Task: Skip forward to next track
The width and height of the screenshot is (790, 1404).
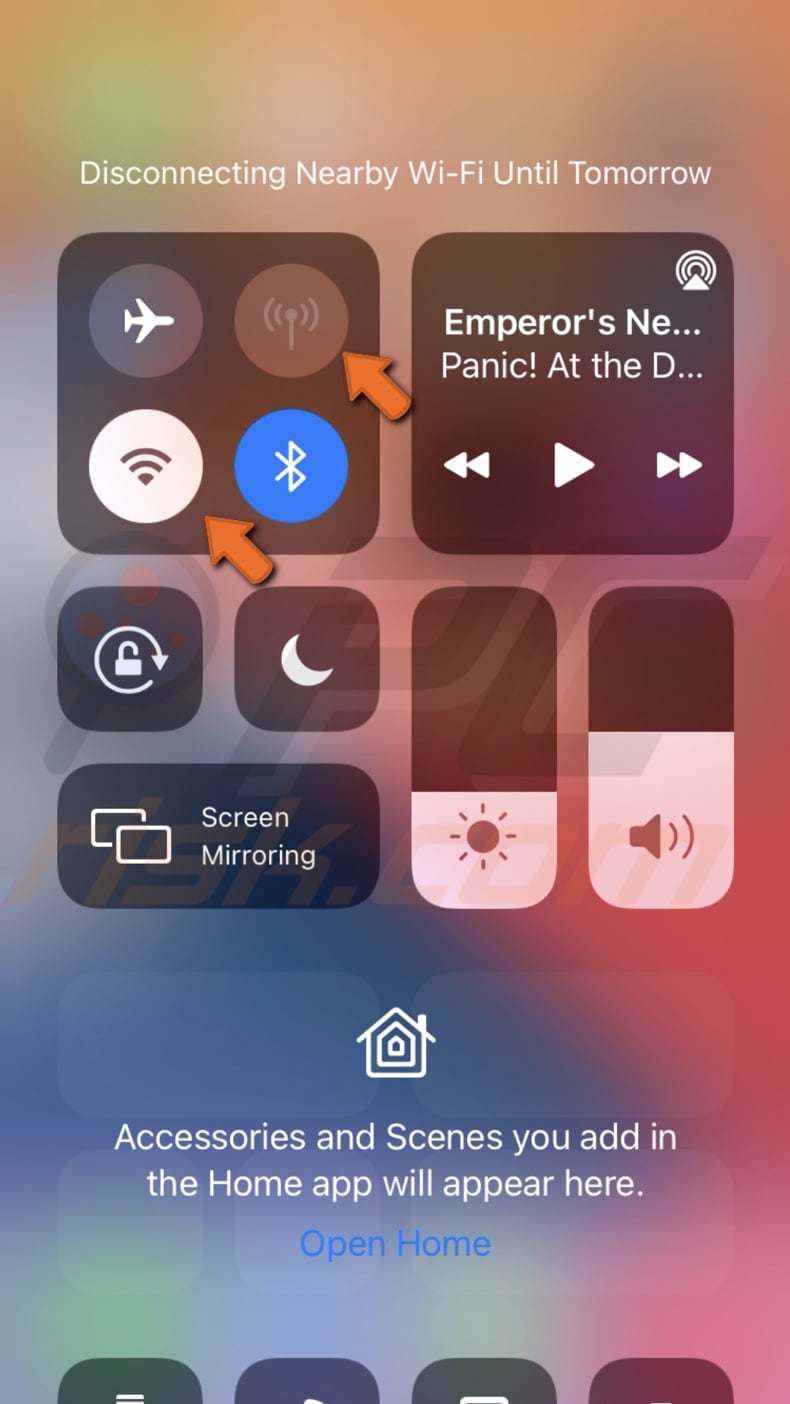Action: tap(679, 465)
